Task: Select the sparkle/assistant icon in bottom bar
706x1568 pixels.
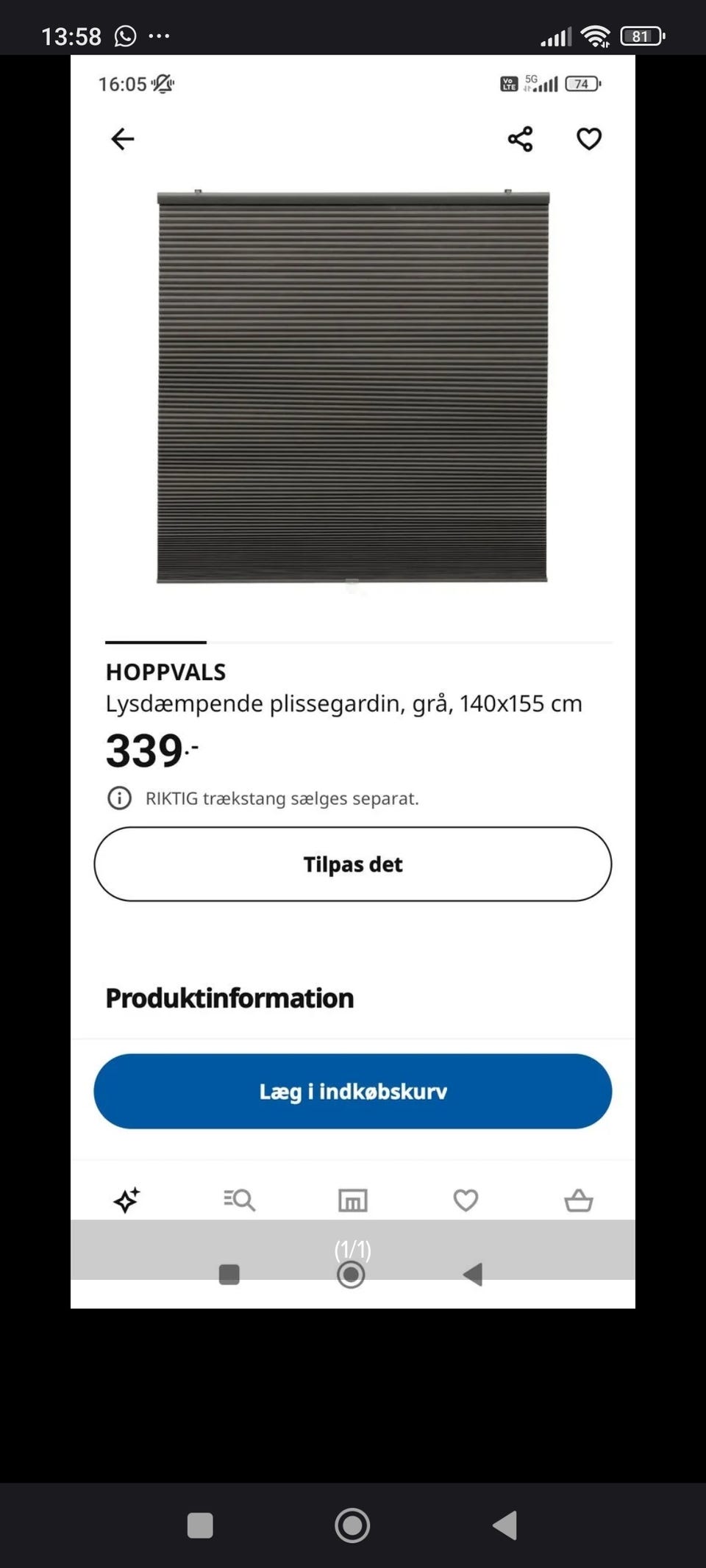Action: click(126, 1200)
